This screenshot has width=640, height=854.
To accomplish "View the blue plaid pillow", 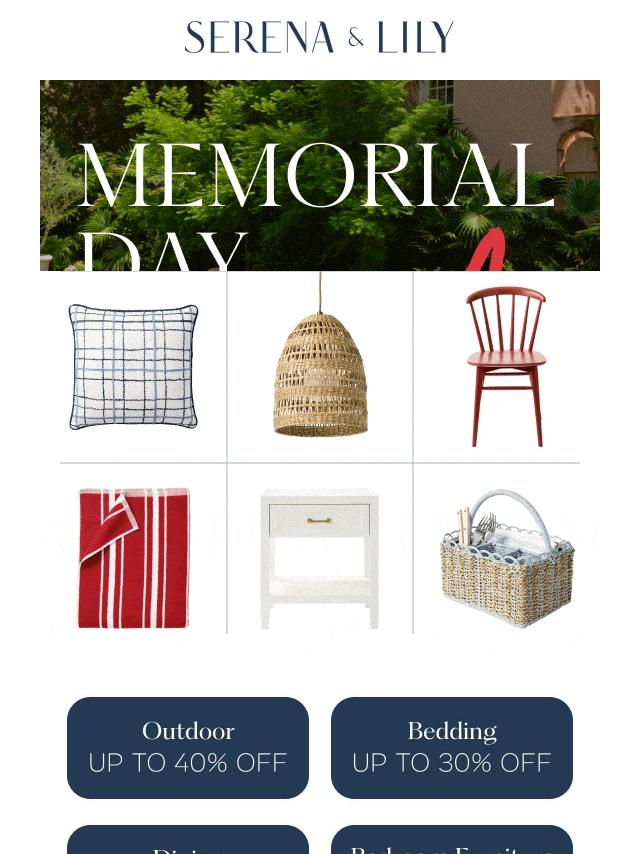I will click(133, 367).
